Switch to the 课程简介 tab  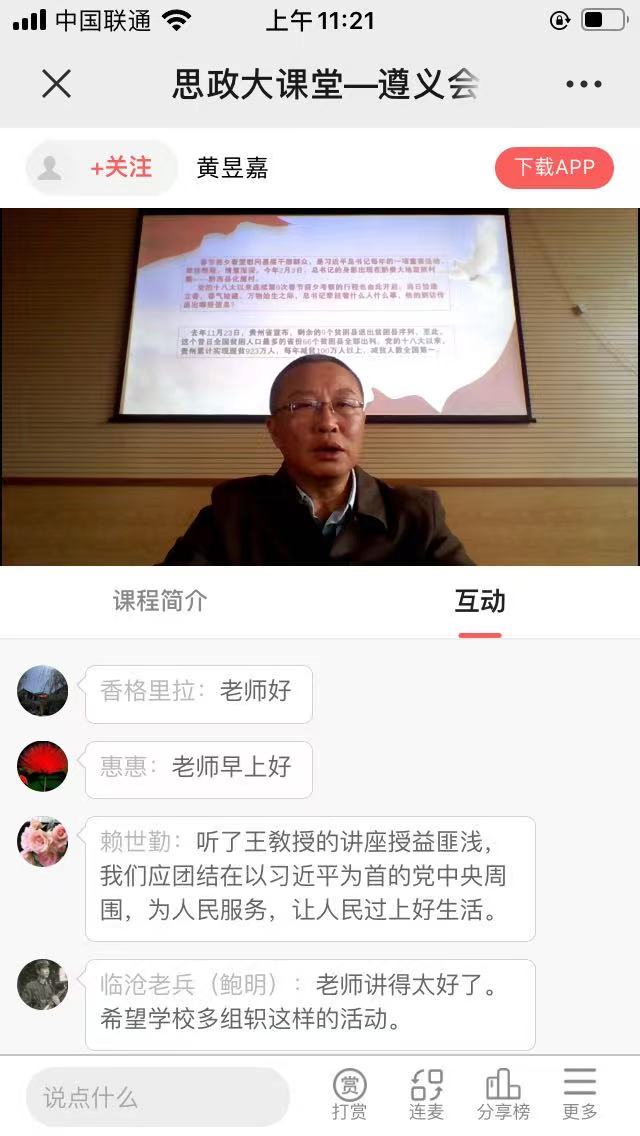pyautogui.click(x=160, y=601)
